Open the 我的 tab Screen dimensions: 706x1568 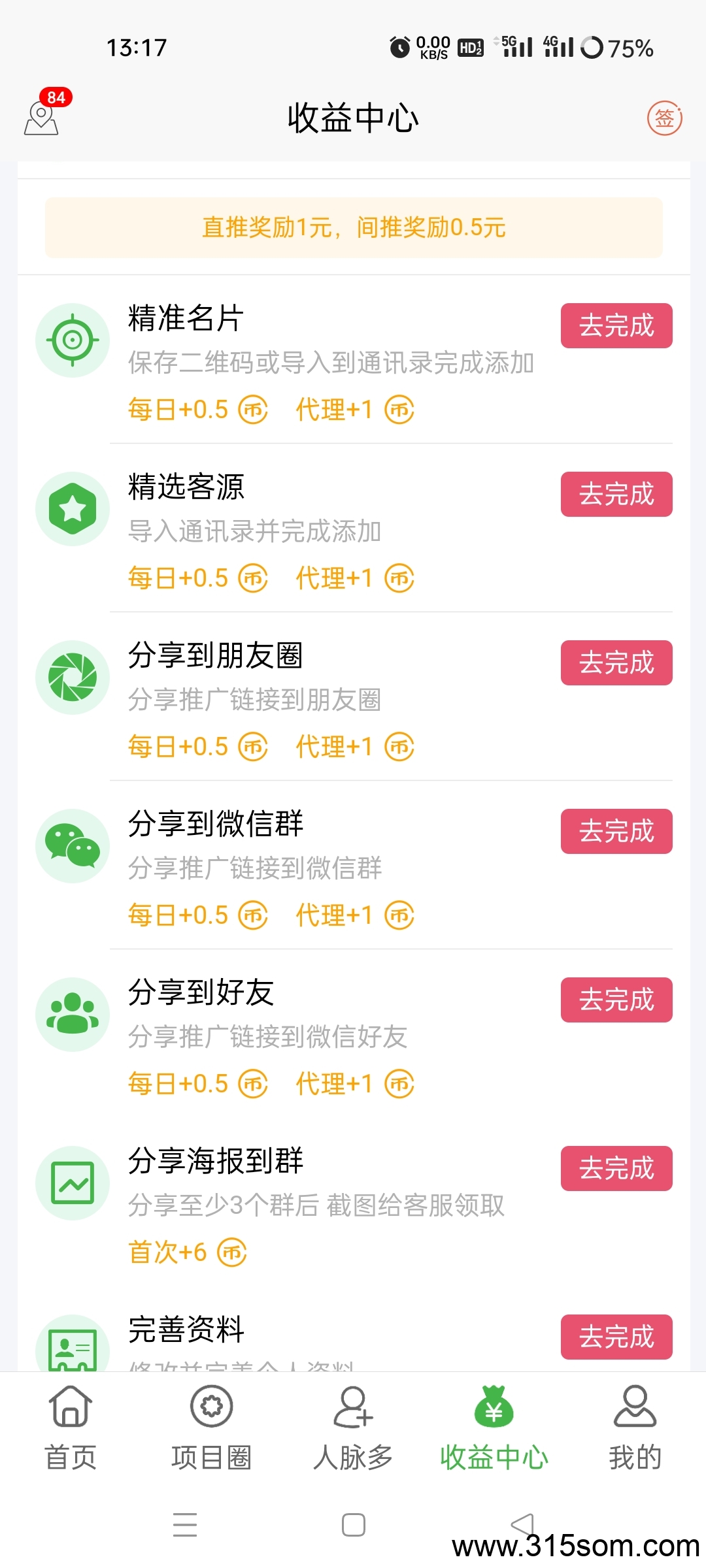click(635, 1428)
